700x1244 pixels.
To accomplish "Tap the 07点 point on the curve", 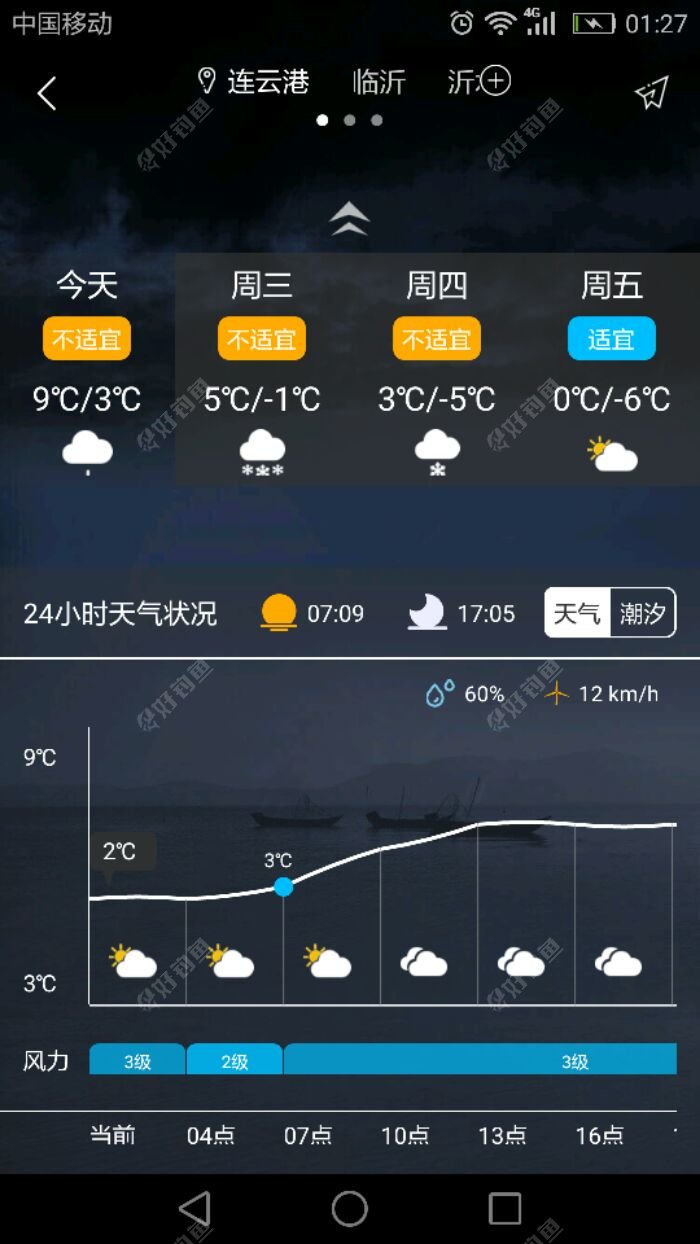I will [284, 886].
